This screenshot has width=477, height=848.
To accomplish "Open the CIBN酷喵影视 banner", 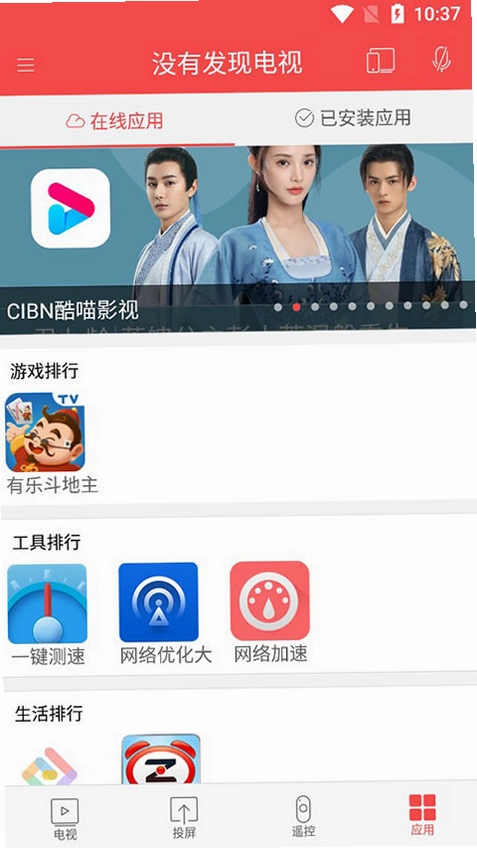I will [237, 240].
